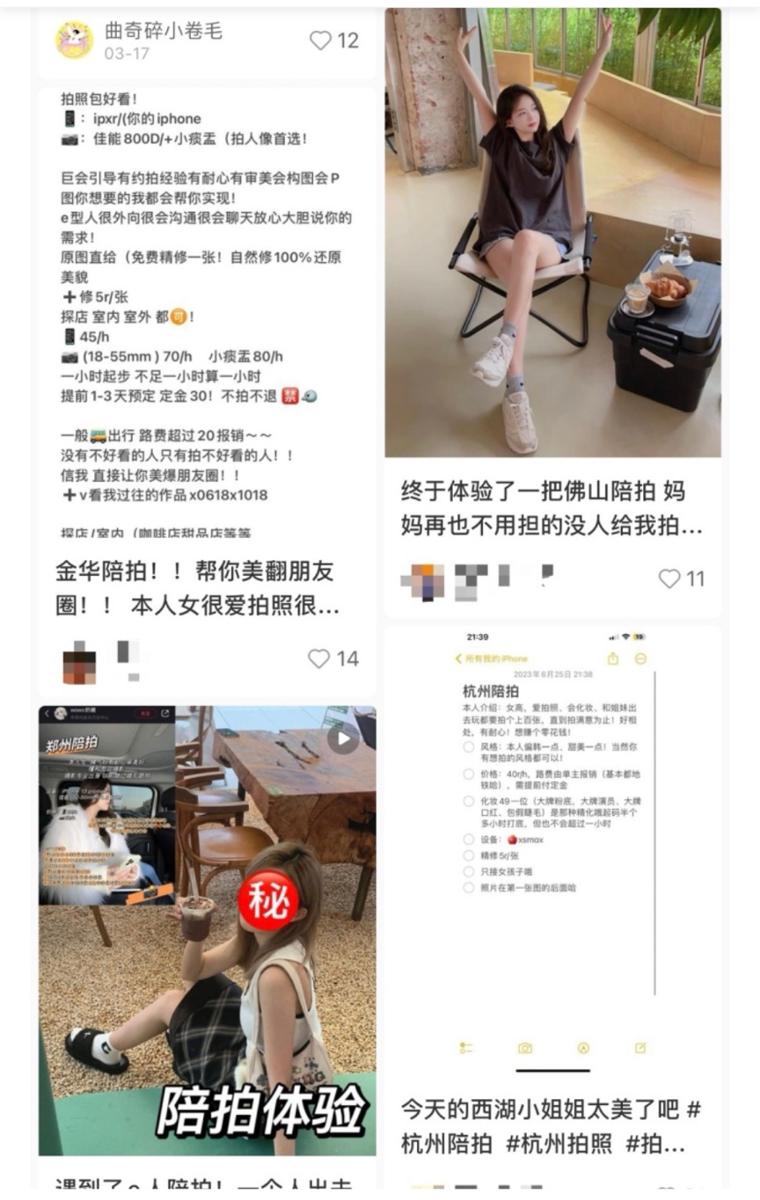Like the post by 曲奇碎小卷毛
This screenshot has width=760, height=1200.
point(321,41)
